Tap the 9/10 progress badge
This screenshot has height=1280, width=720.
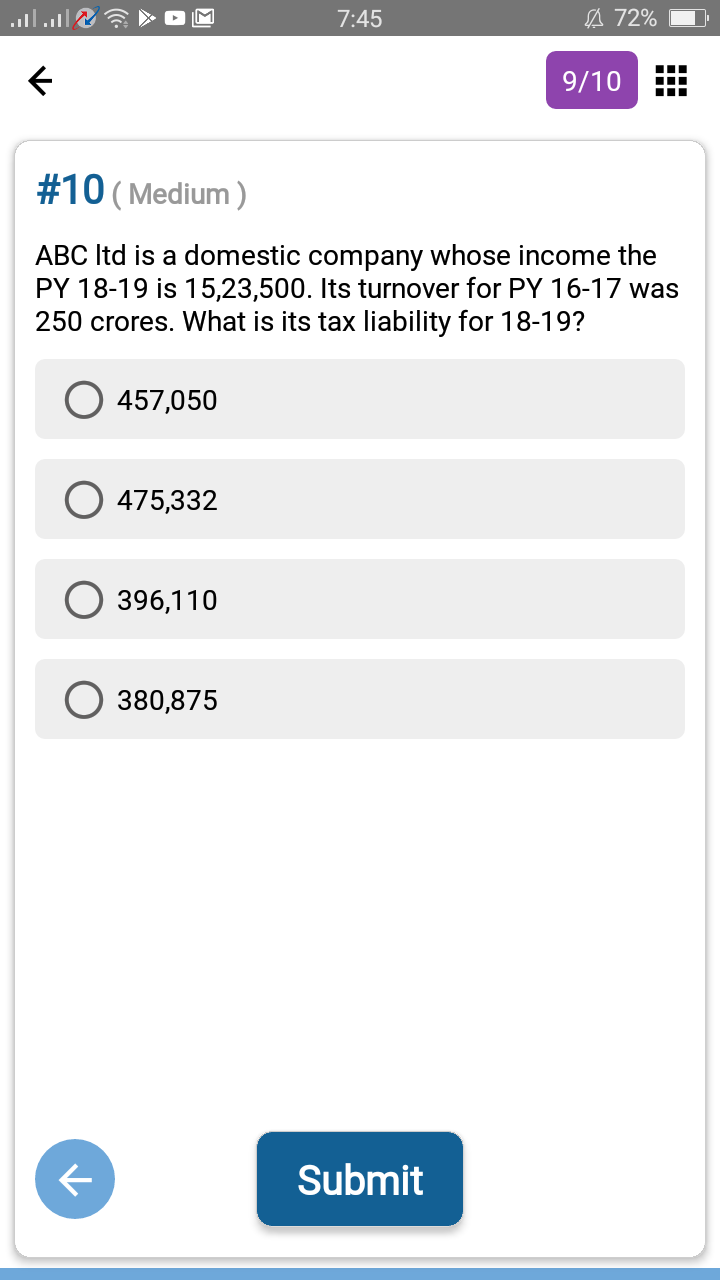point(591,81)
